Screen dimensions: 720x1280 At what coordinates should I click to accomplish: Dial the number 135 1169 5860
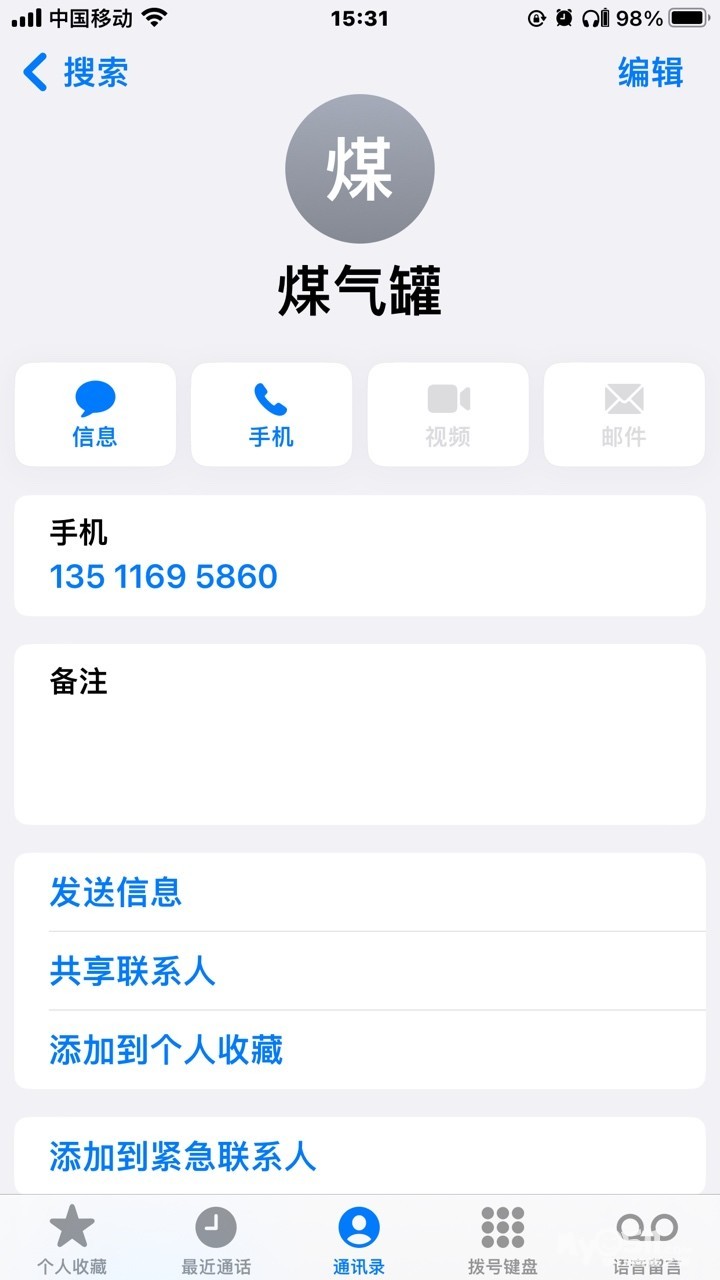[x=164, y=577]
